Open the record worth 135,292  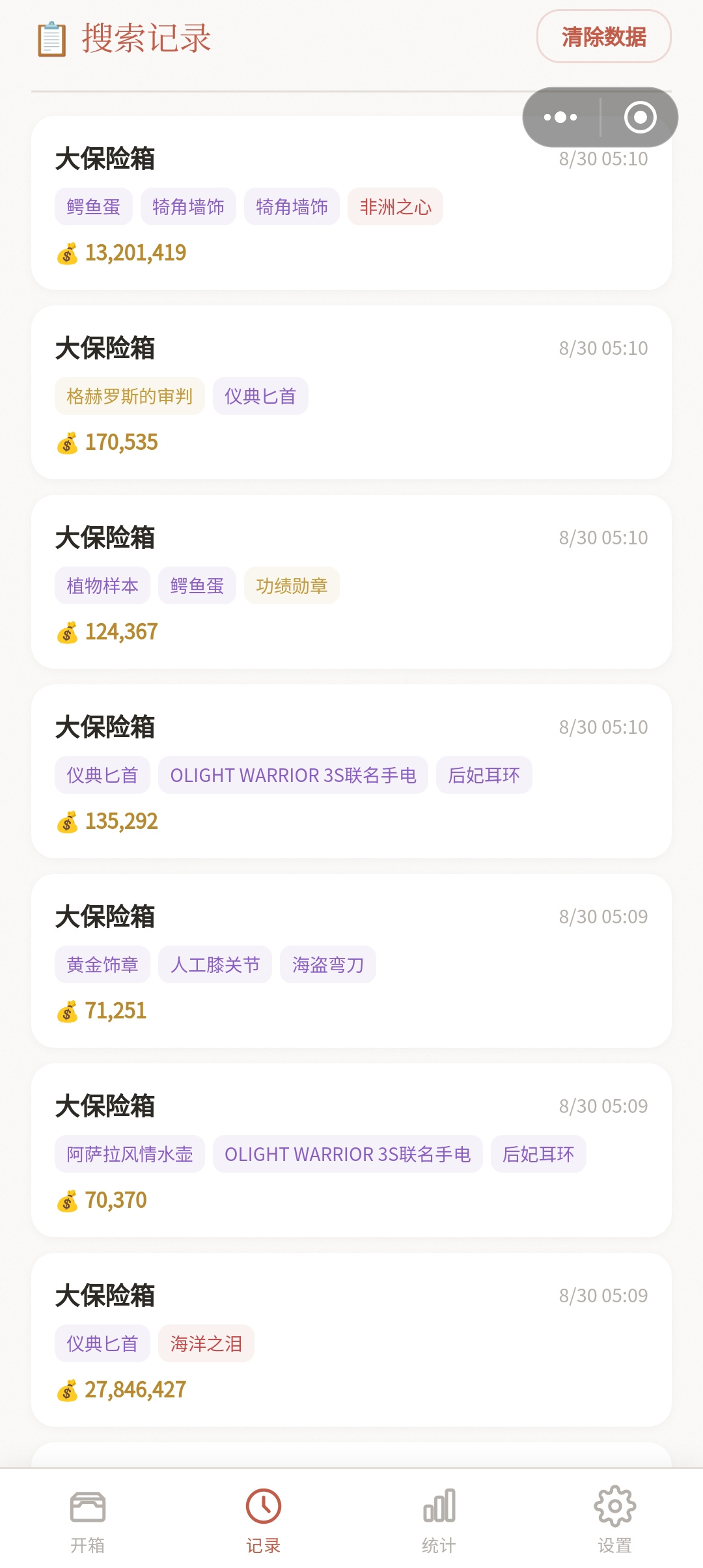(x=351, y=772)
